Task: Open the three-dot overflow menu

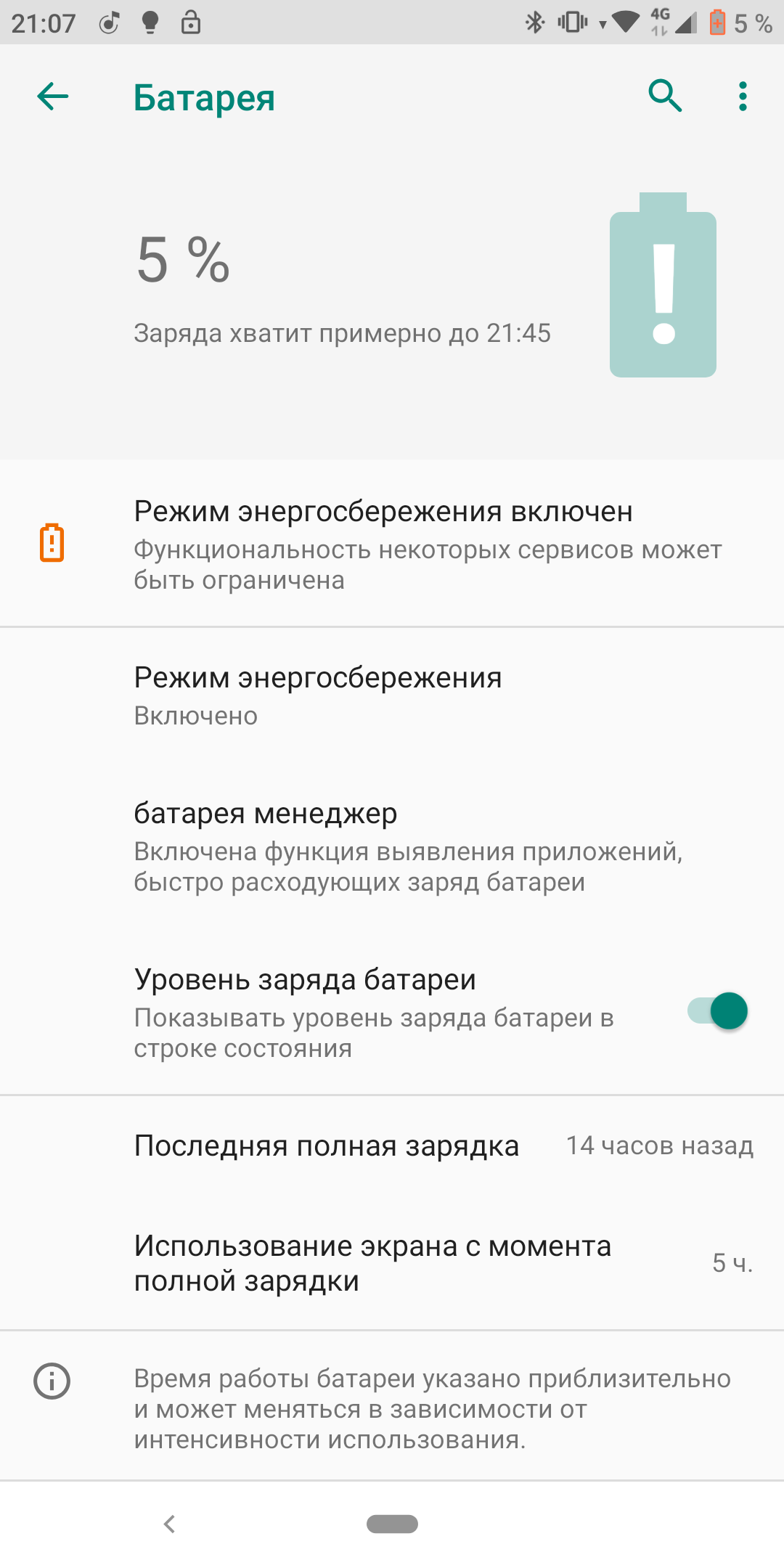Action: tap(743, 97)
